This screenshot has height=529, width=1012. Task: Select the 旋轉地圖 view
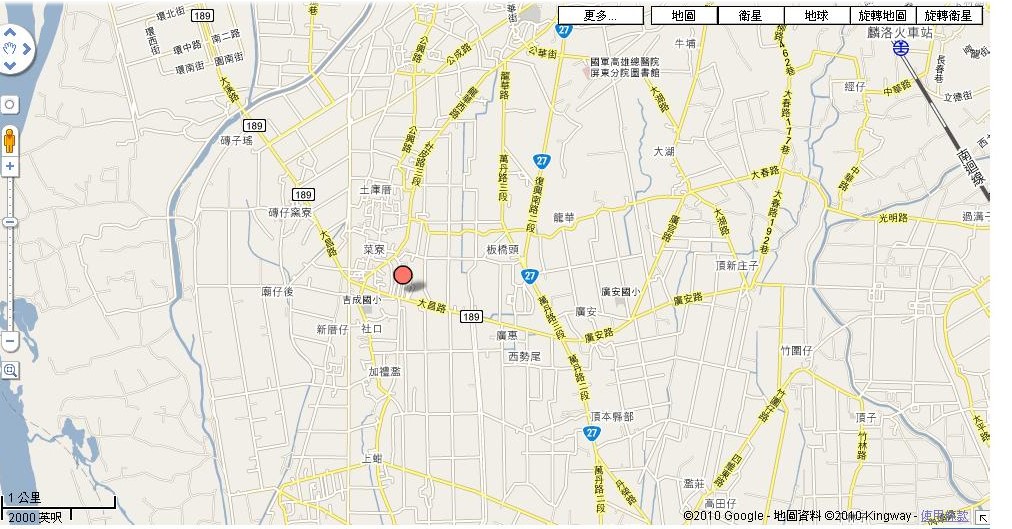click(882, 16)
